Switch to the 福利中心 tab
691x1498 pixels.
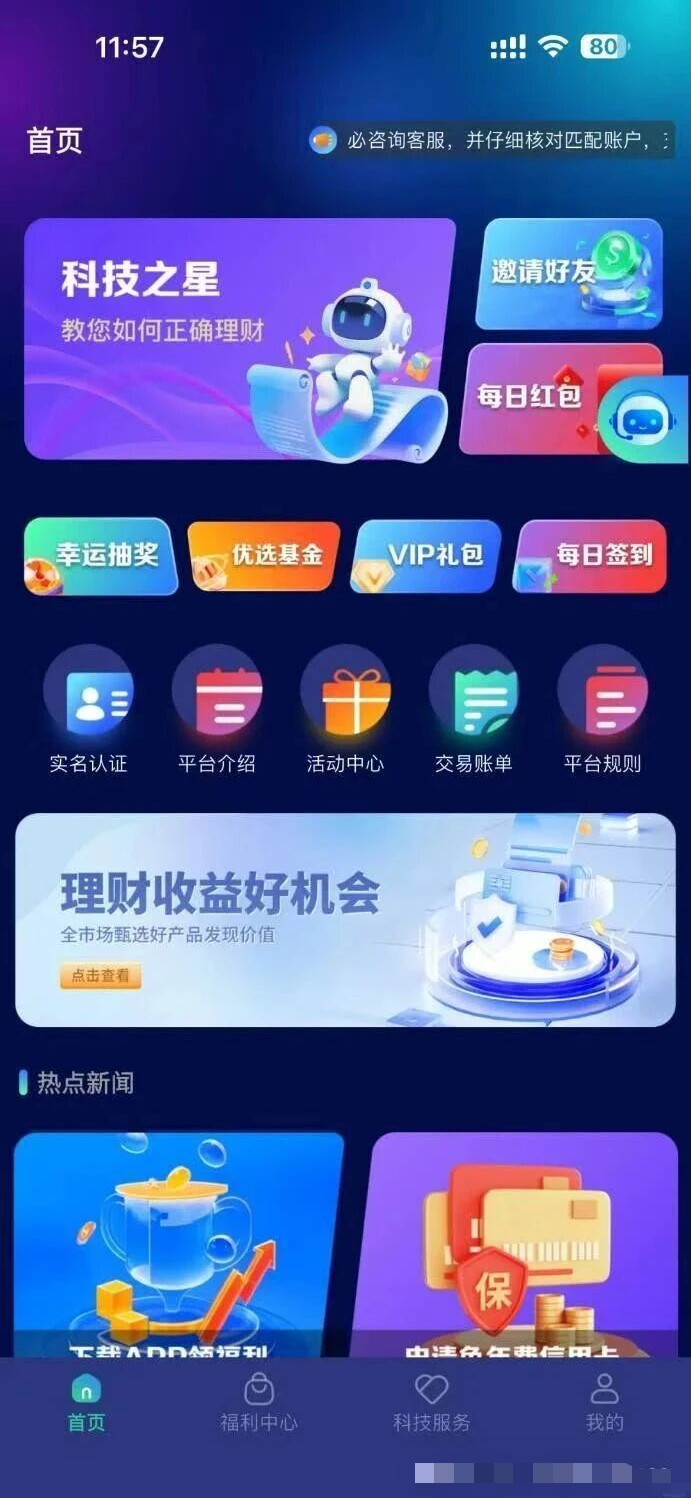[259, 1402]
